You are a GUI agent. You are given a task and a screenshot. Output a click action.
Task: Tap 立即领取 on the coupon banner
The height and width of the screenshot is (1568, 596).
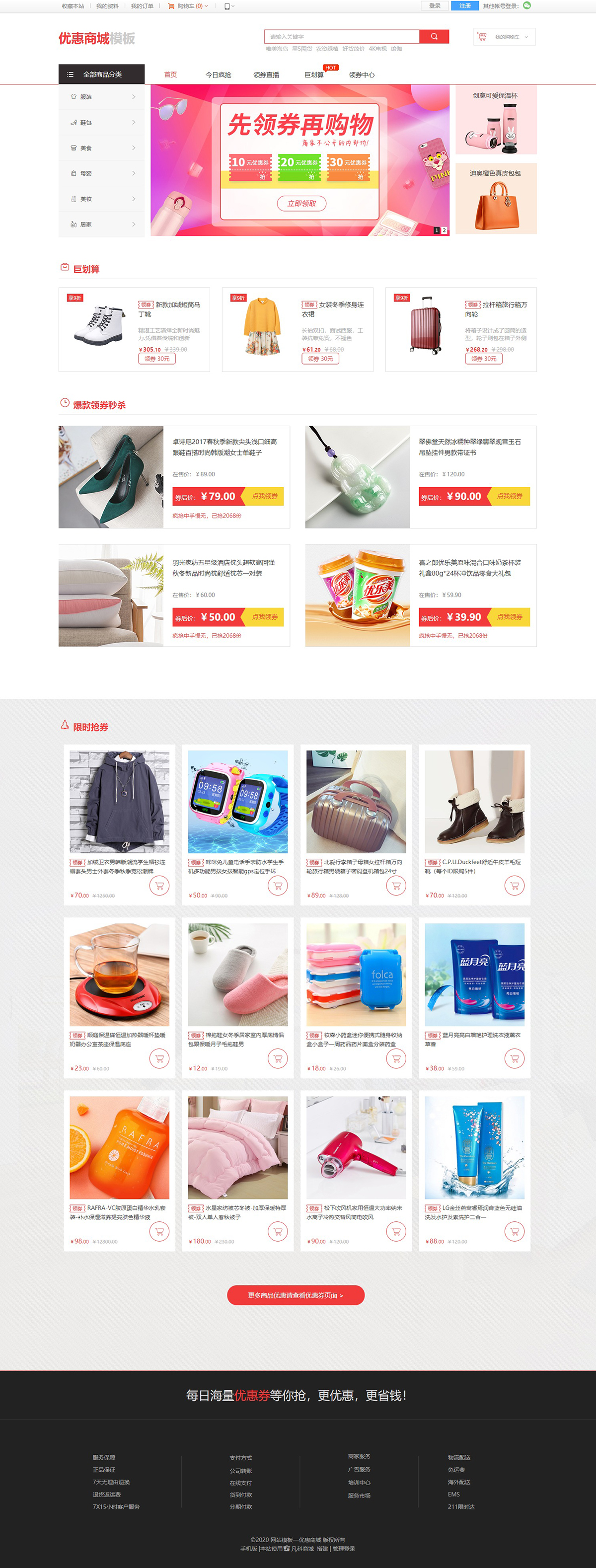(301, 203)
